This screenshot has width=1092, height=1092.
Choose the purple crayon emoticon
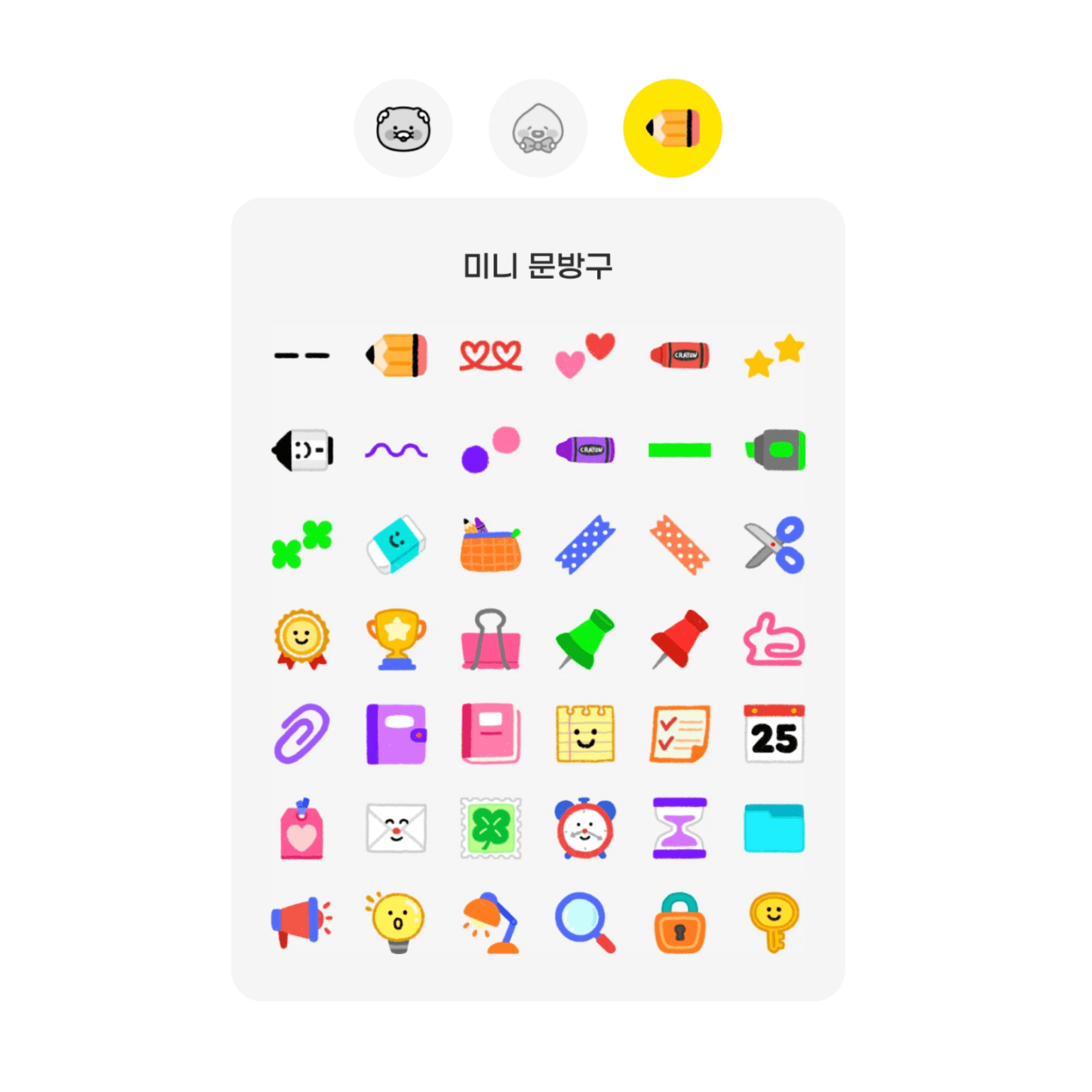point(585,450)
